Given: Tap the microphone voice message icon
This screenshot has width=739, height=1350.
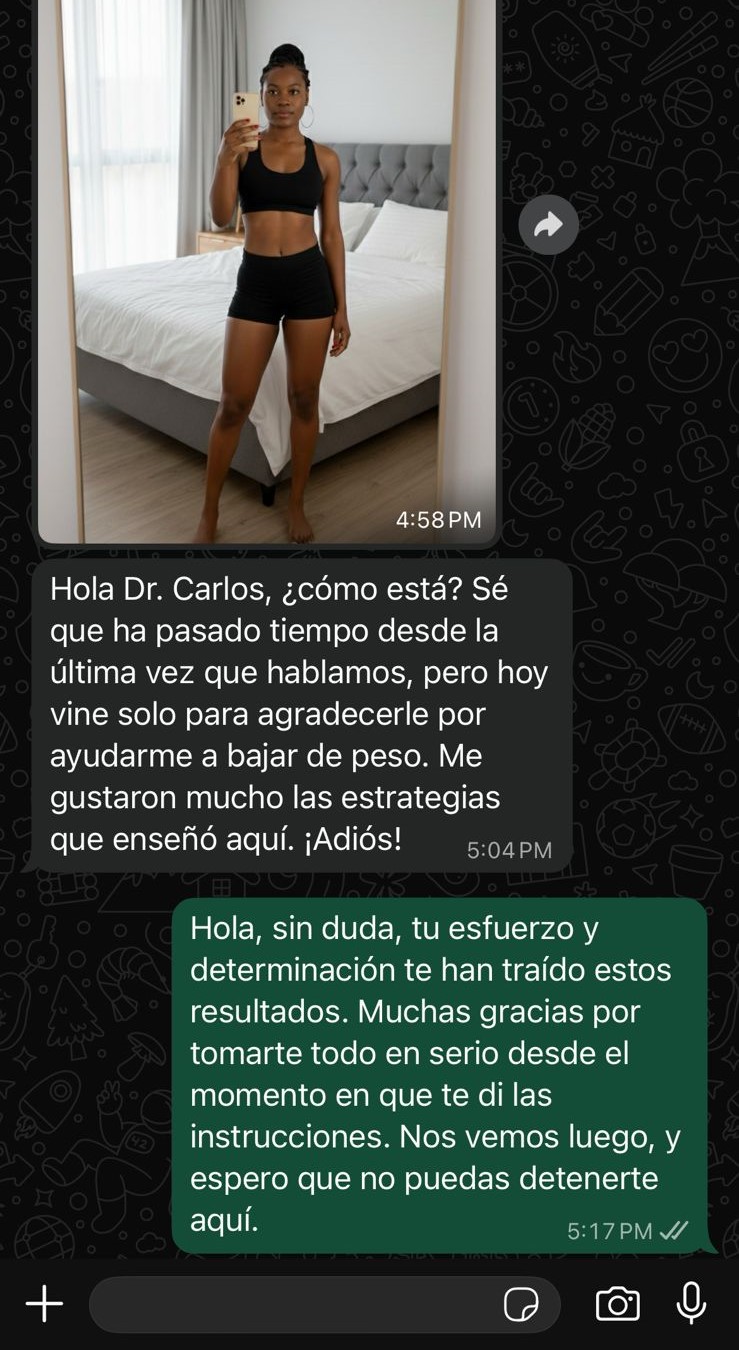Looking at the screenshot, I should click(x=691, y=1304).
